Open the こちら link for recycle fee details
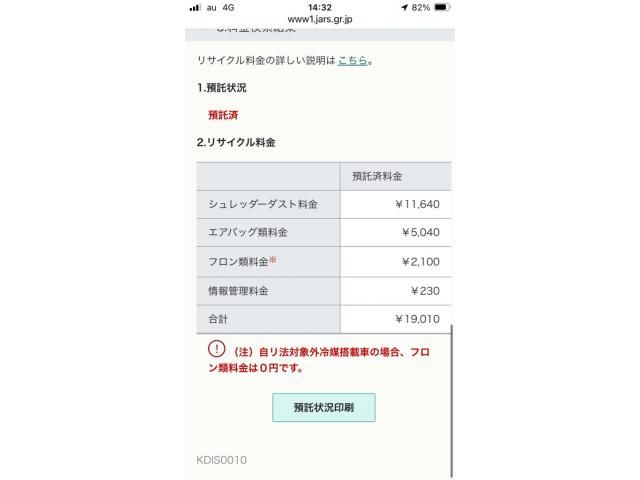The width and height of the screenshot is (640, 480). pyautogui.click(x=352, y=62)
